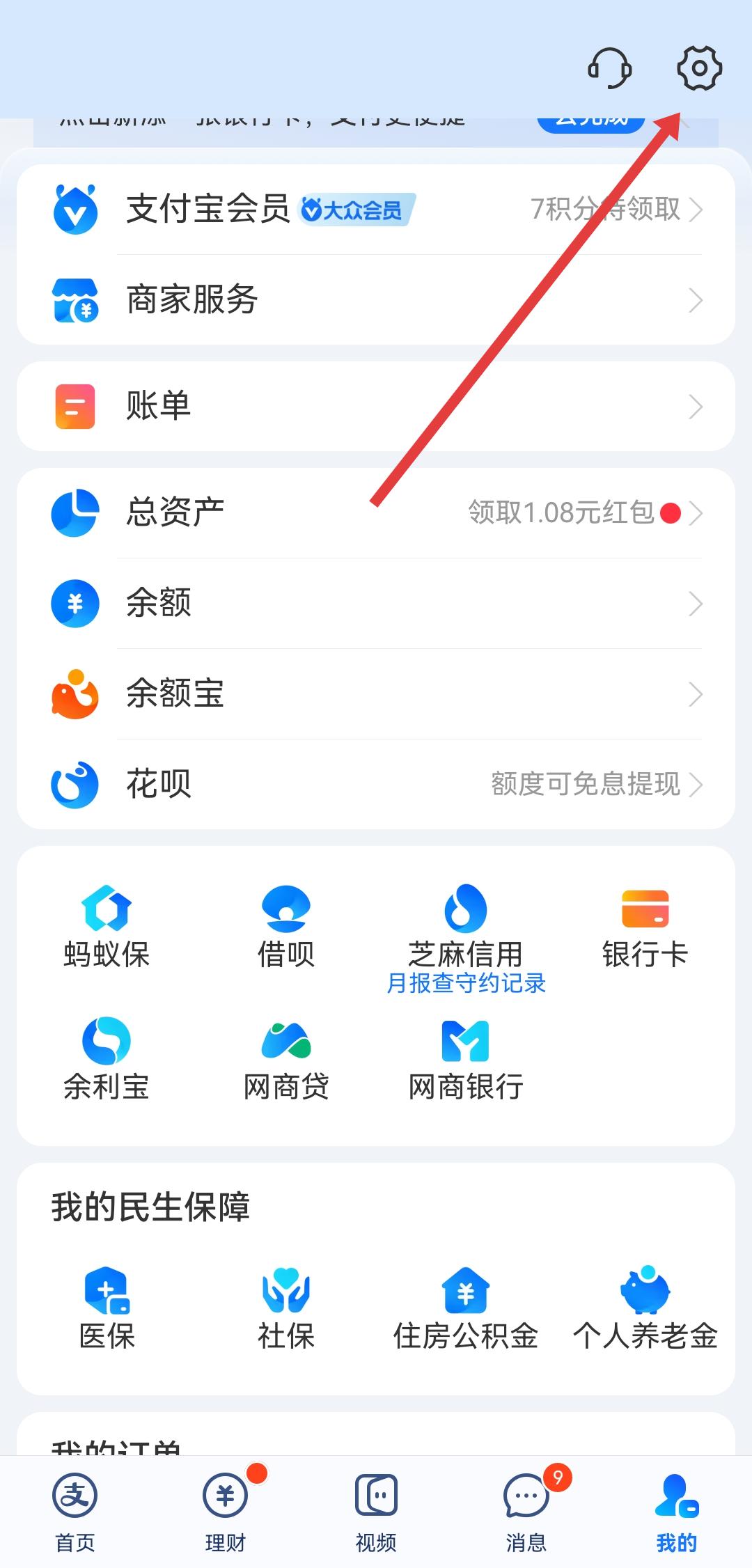Open 余利宝 service
Image resolution: width=752 pixels, height=1568 pixels.
point(107,1060)
